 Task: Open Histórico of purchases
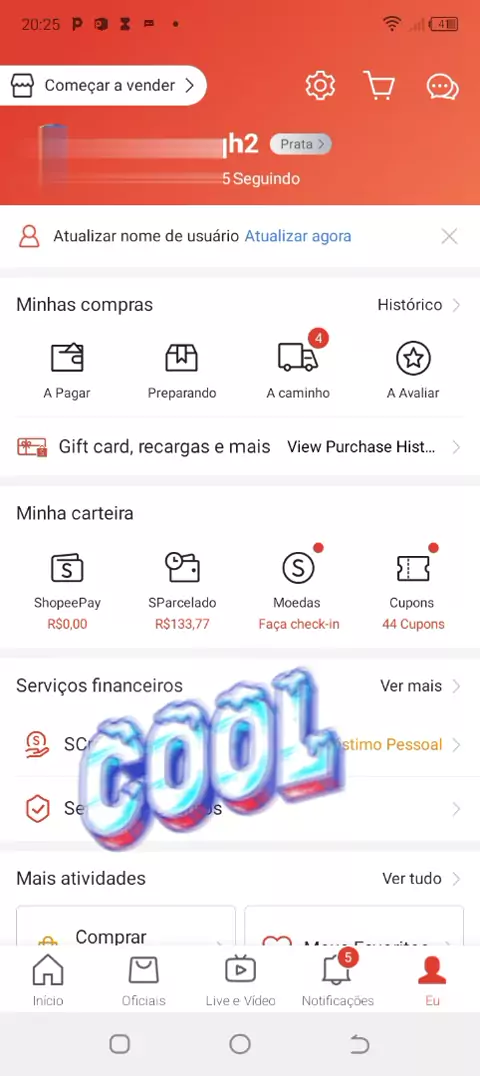coord(419,305)
